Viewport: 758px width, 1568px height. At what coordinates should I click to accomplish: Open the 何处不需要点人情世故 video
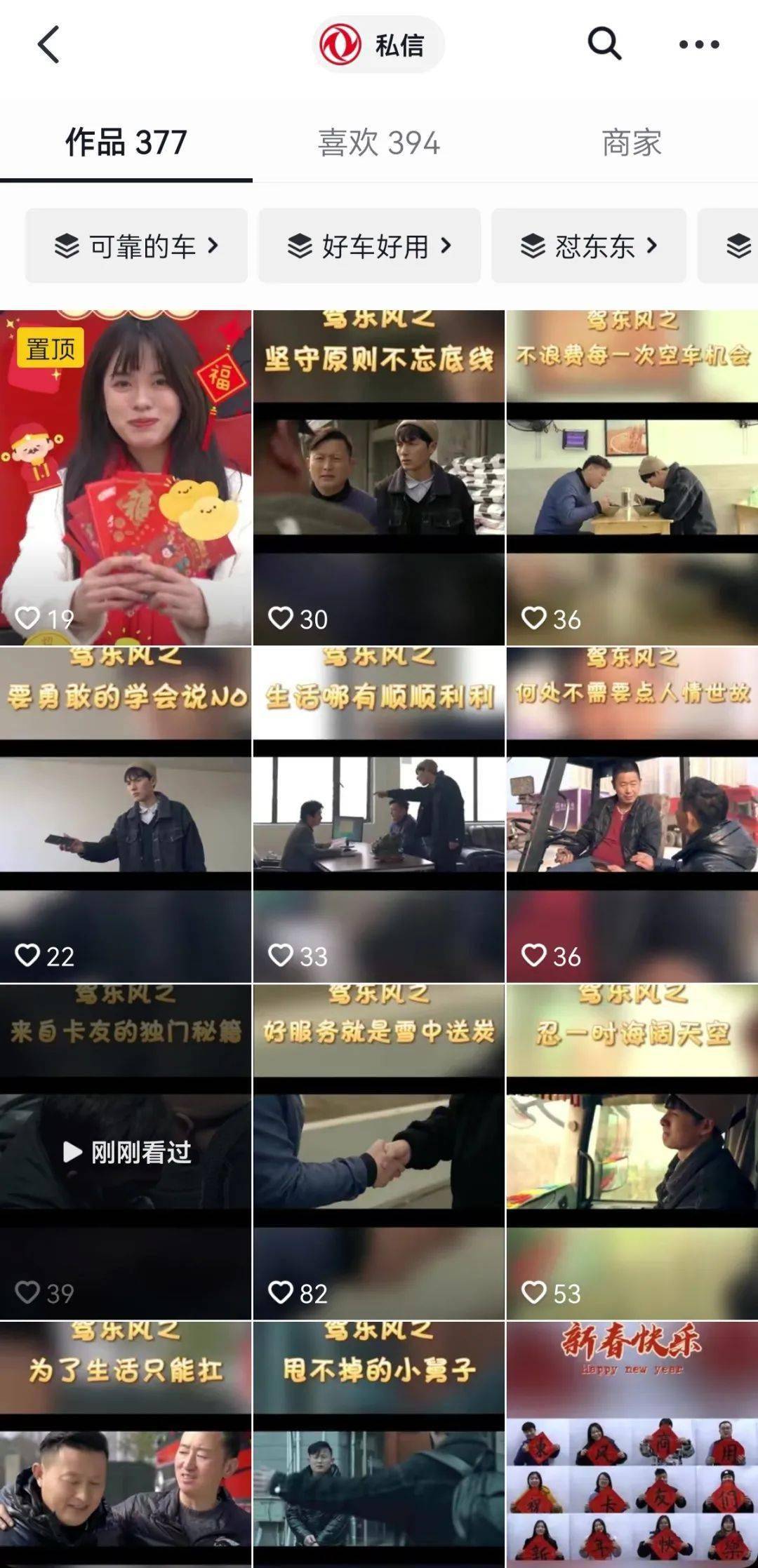[x=632, y=814]
